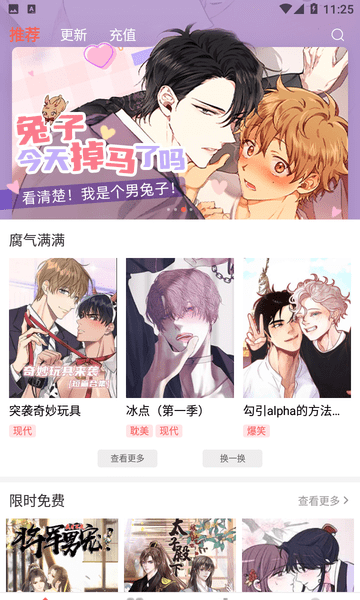Tap the 爆笑 tag under 勾引alpha的方法
Image resolution: width=360 pixels, height=600 pixels.
256,431
